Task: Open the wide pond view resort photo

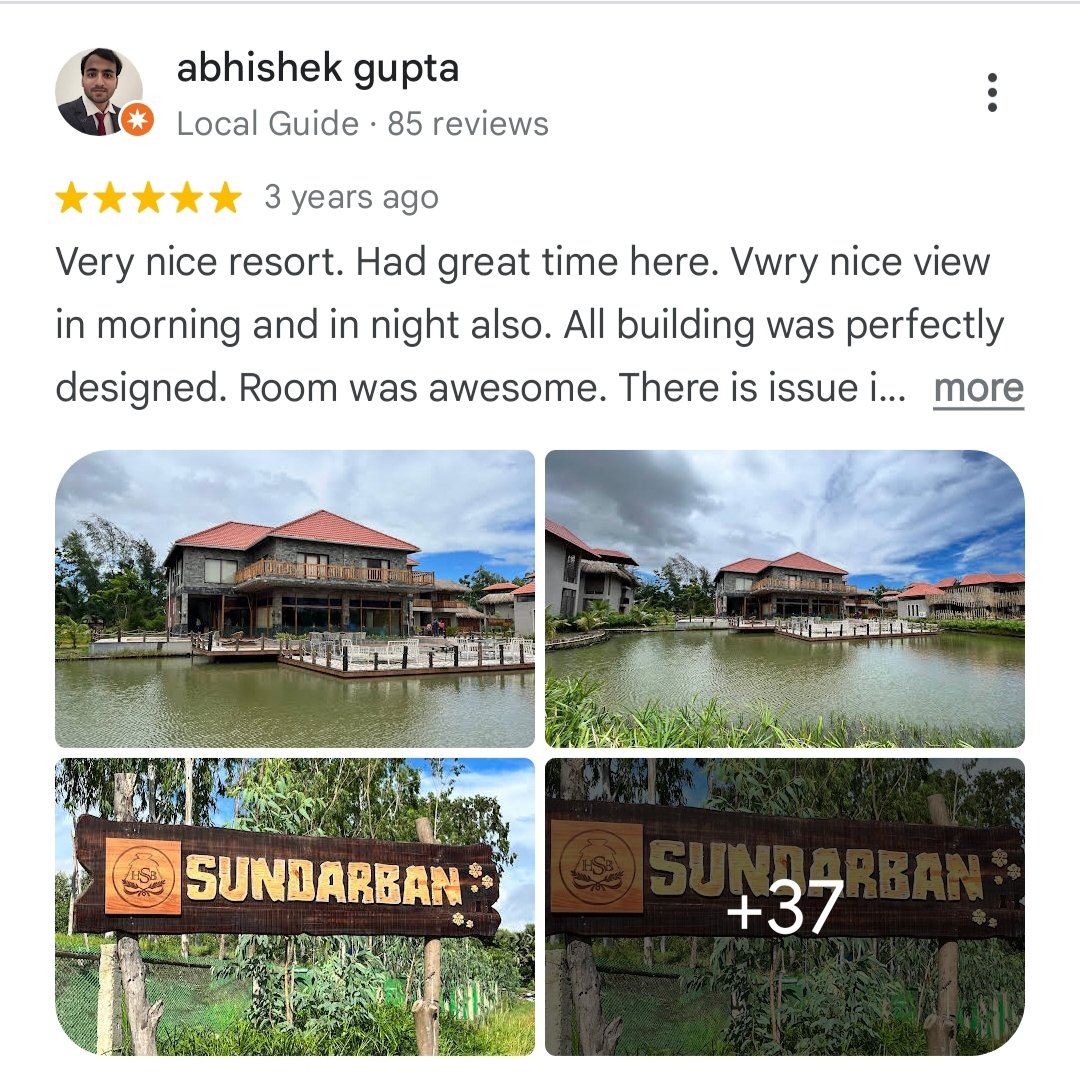Action: pyautogui.click(x=785, y=598)
